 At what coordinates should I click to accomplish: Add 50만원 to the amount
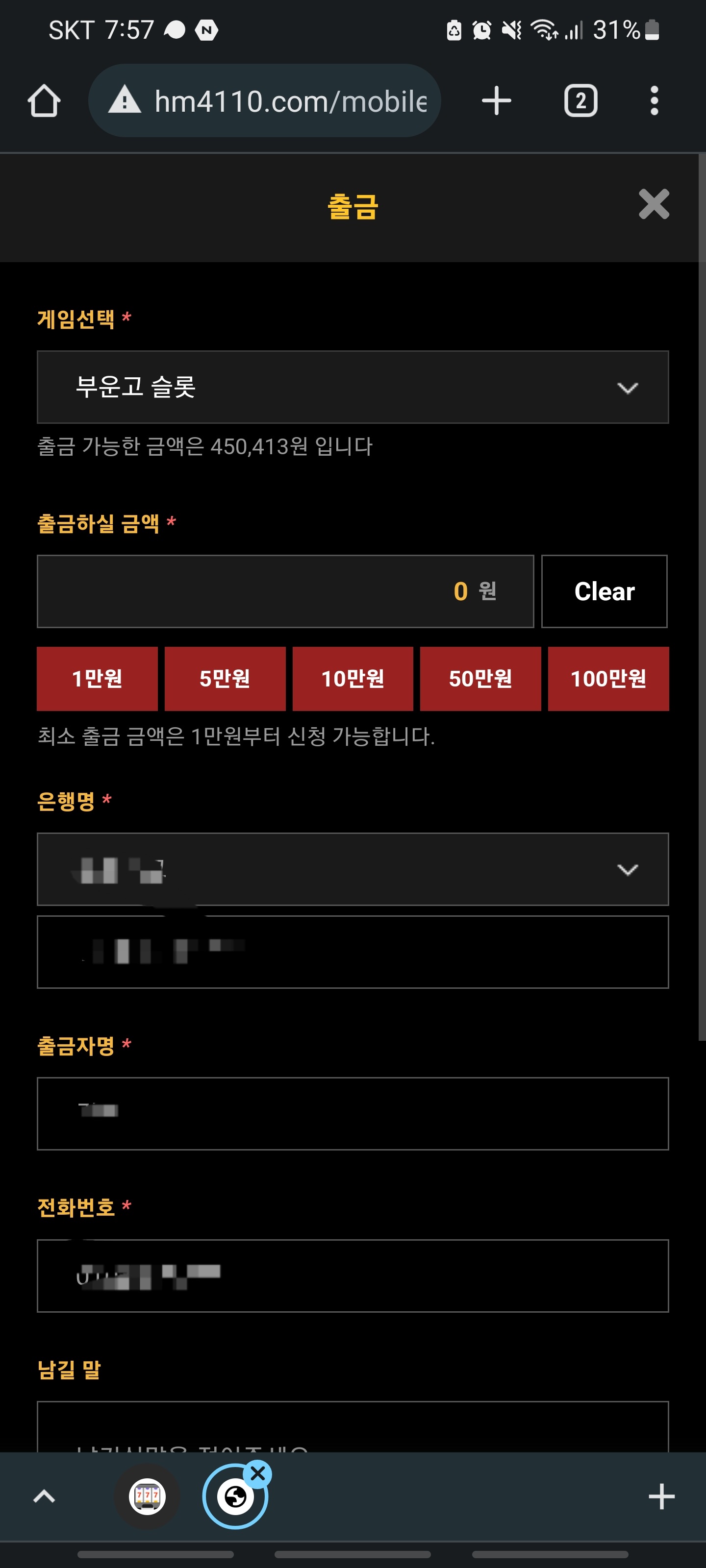click(x=480, y=679)
